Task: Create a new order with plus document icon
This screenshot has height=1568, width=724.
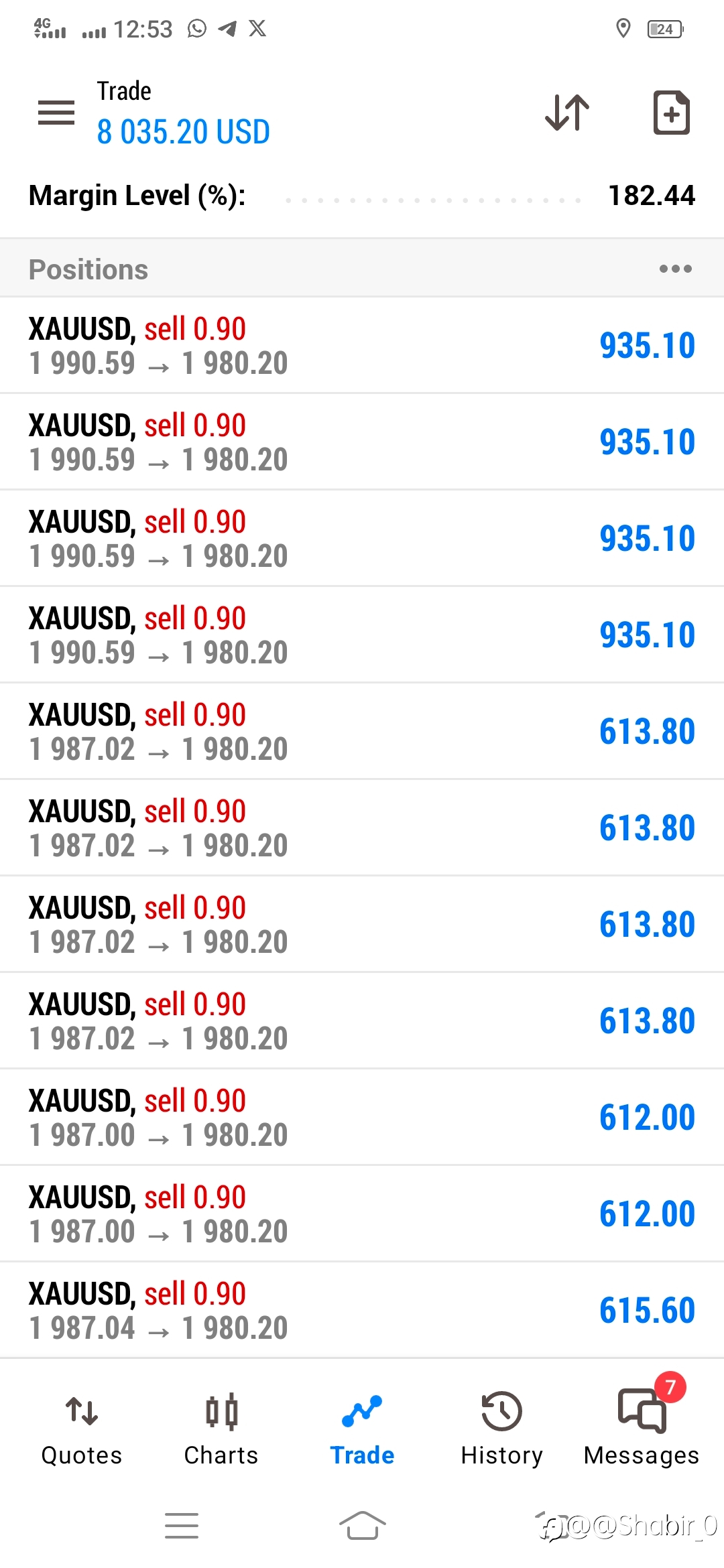Action: pos(671,113)
